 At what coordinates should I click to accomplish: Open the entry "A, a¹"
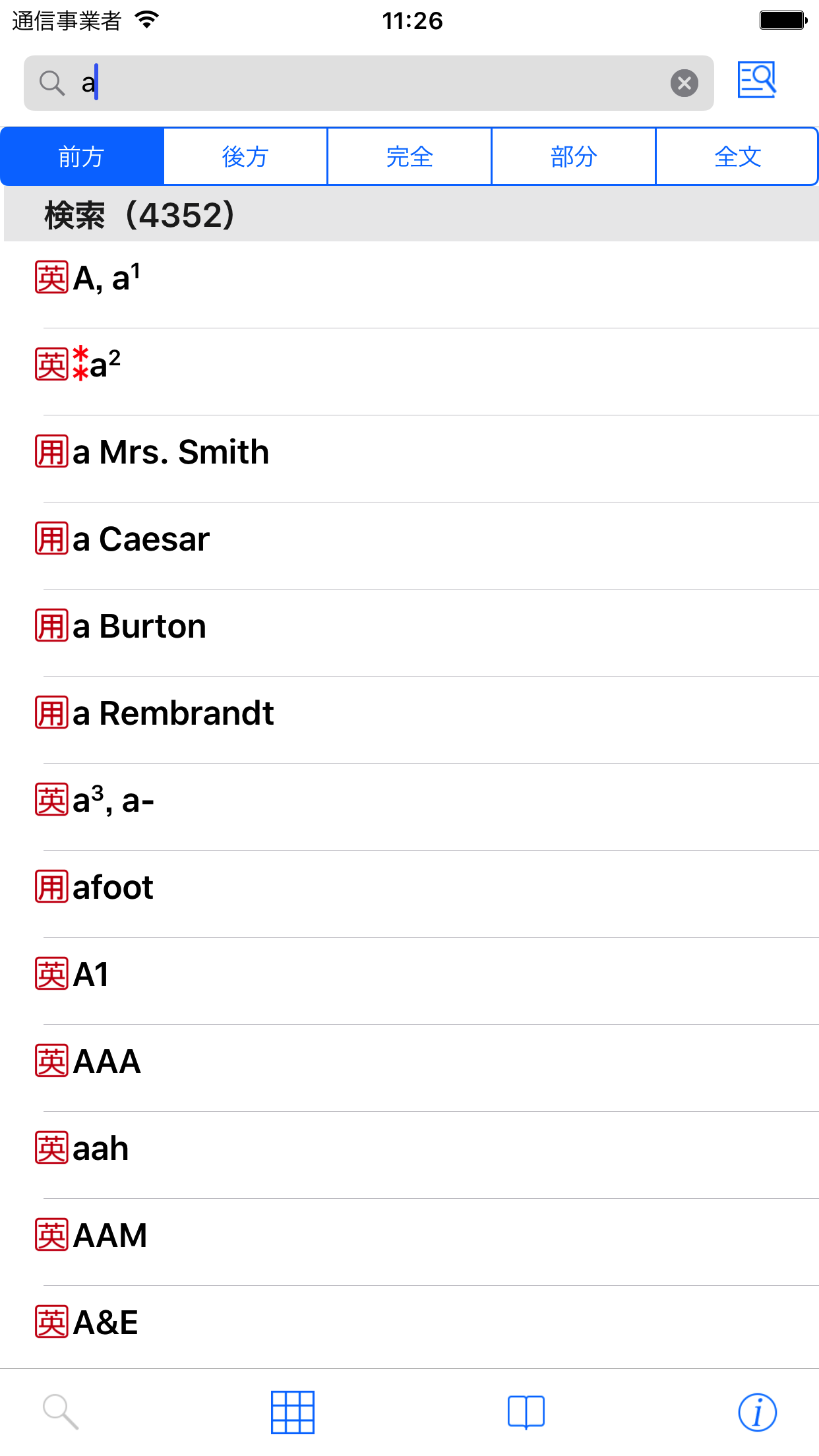click(x=106, y=278)
